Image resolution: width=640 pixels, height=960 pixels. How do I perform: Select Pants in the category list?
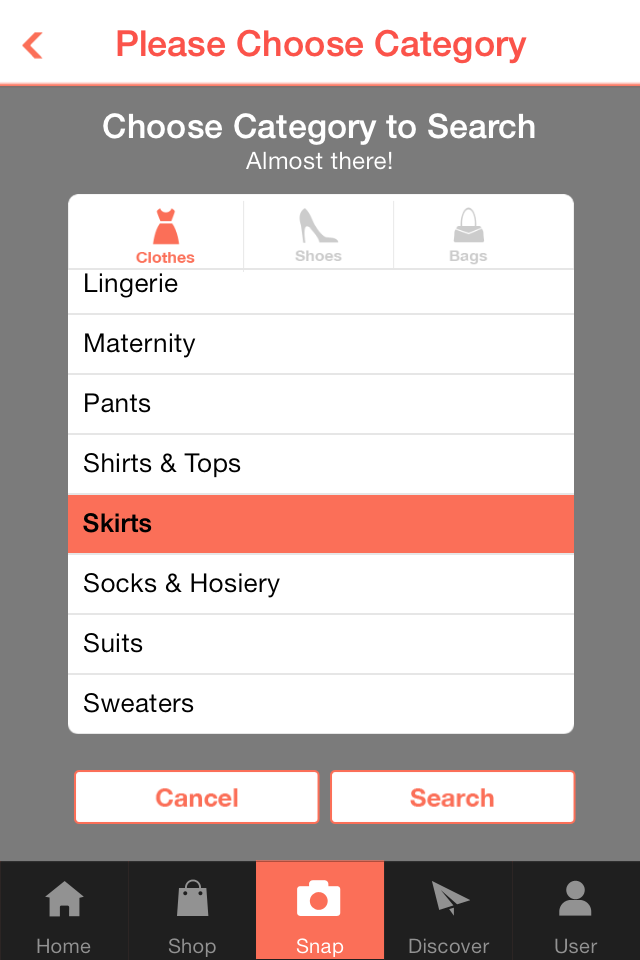[x=320, y=404]
